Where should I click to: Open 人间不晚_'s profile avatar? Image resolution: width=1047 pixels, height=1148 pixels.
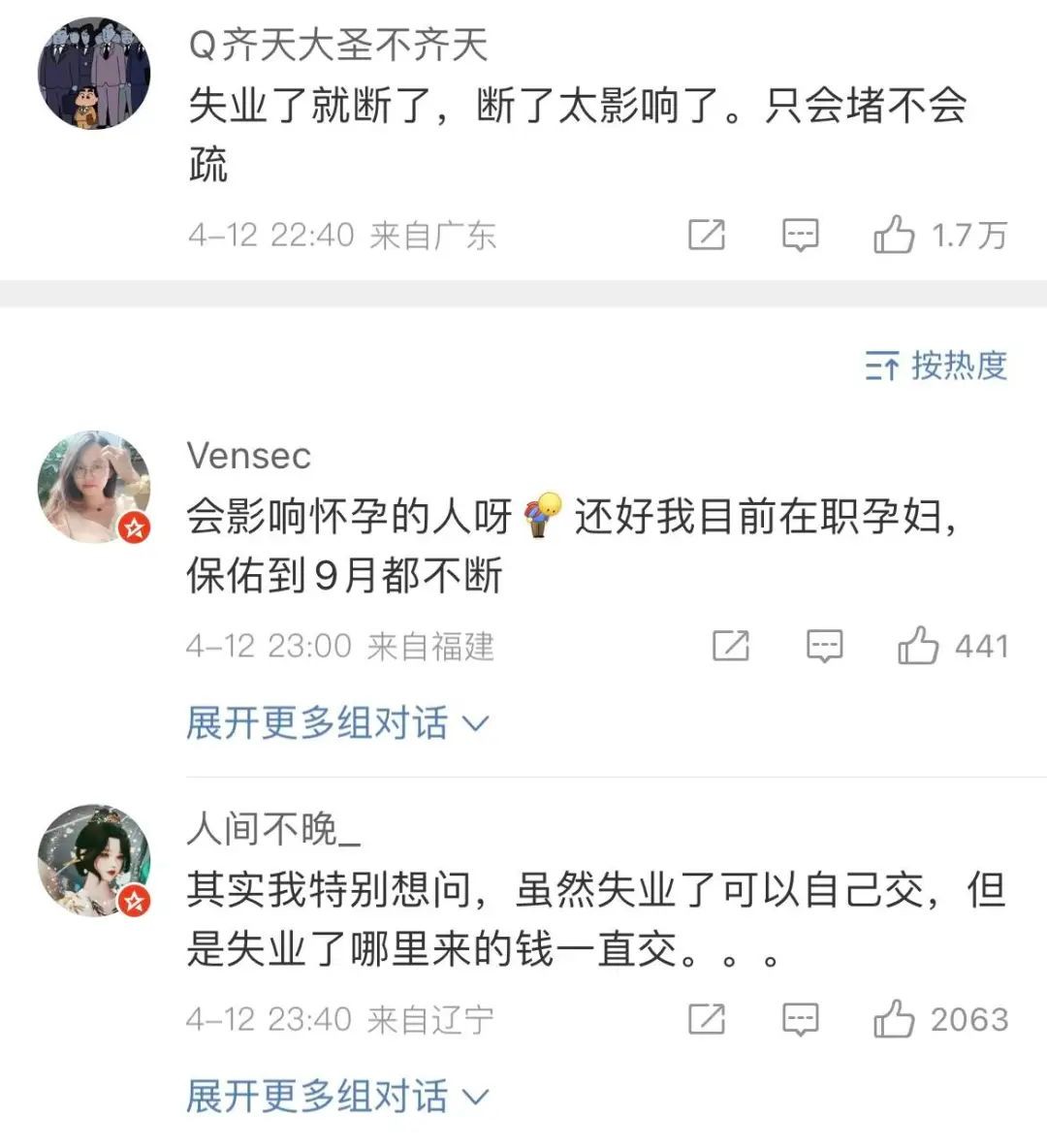click(94, 859)
